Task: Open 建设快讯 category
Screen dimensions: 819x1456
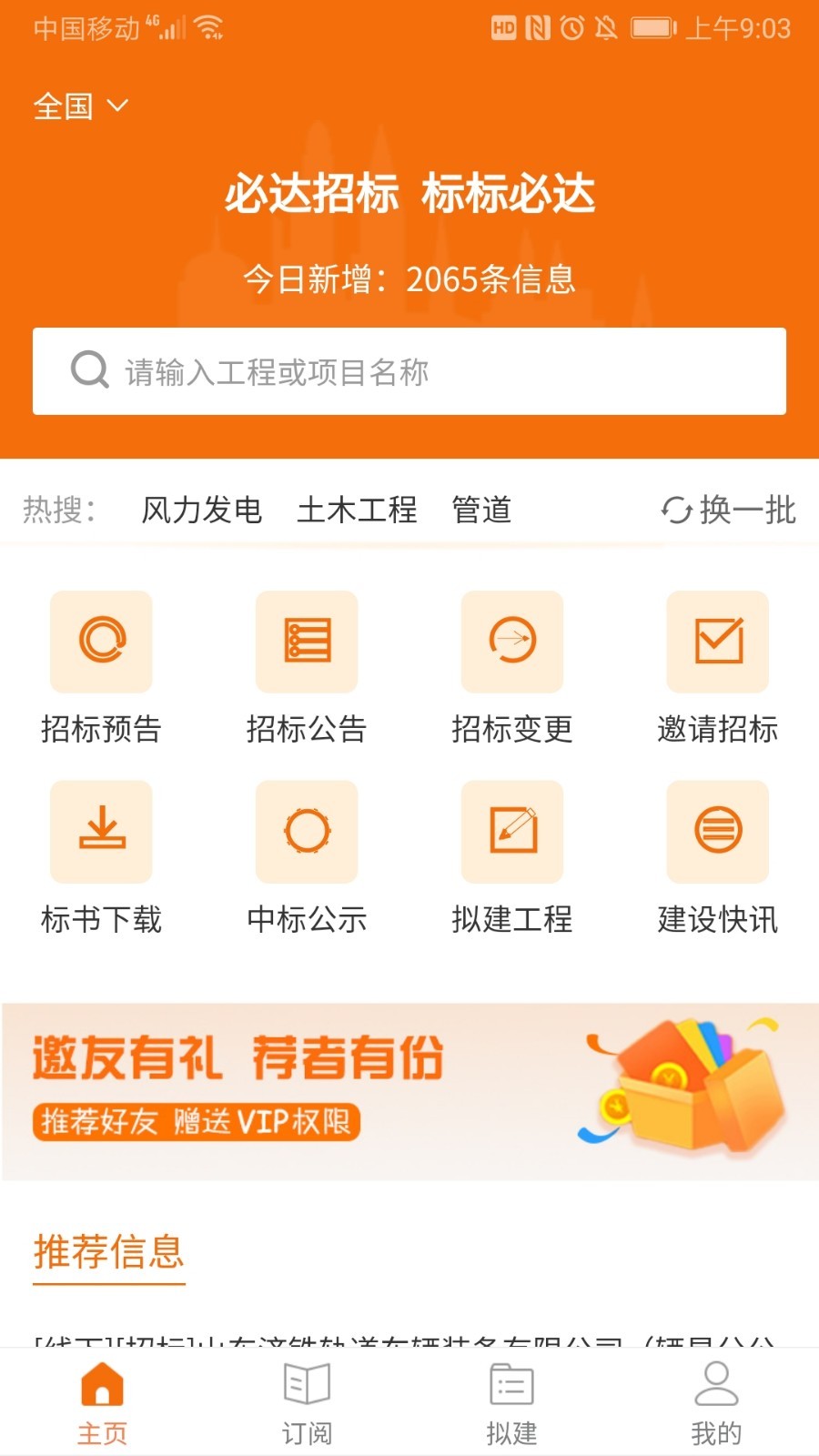Action: tap(718, 856)
